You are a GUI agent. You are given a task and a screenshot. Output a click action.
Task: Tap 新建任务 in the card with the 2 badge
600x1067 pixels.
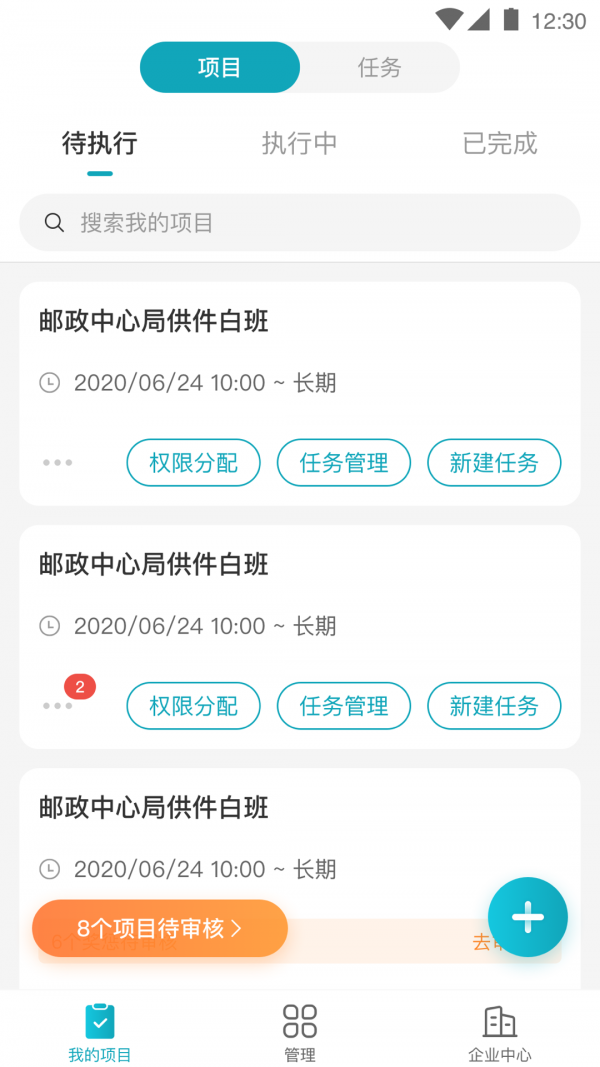coord(494,706)
